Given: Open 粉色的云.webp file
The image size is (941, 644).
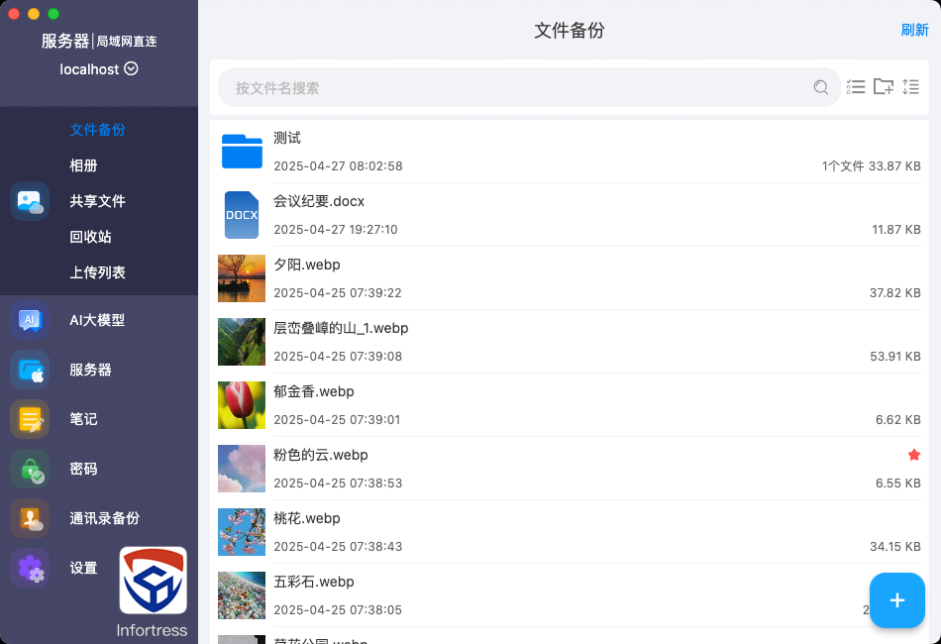Looking at the screenshot, I should click(320, 455).
